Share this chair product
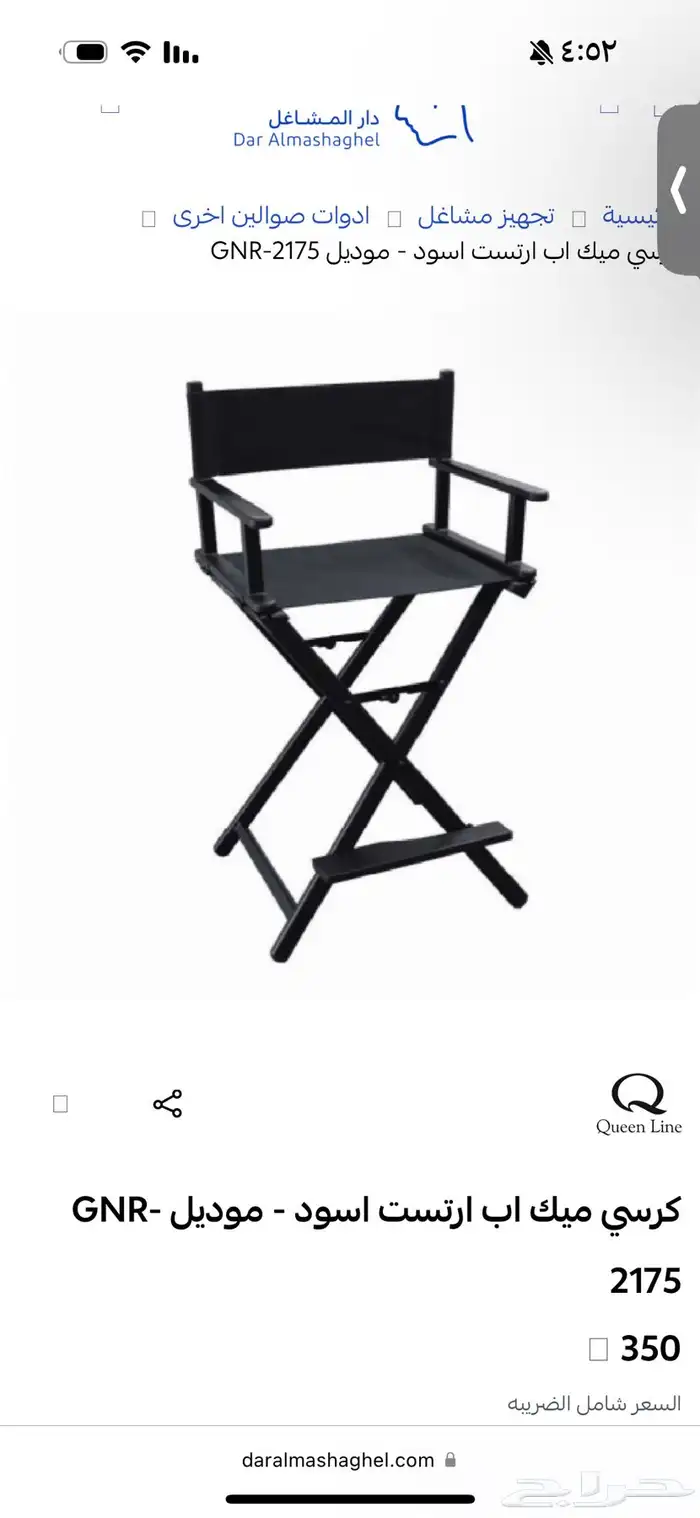Screen dimensions: 700x1518 pos(167,1104)
